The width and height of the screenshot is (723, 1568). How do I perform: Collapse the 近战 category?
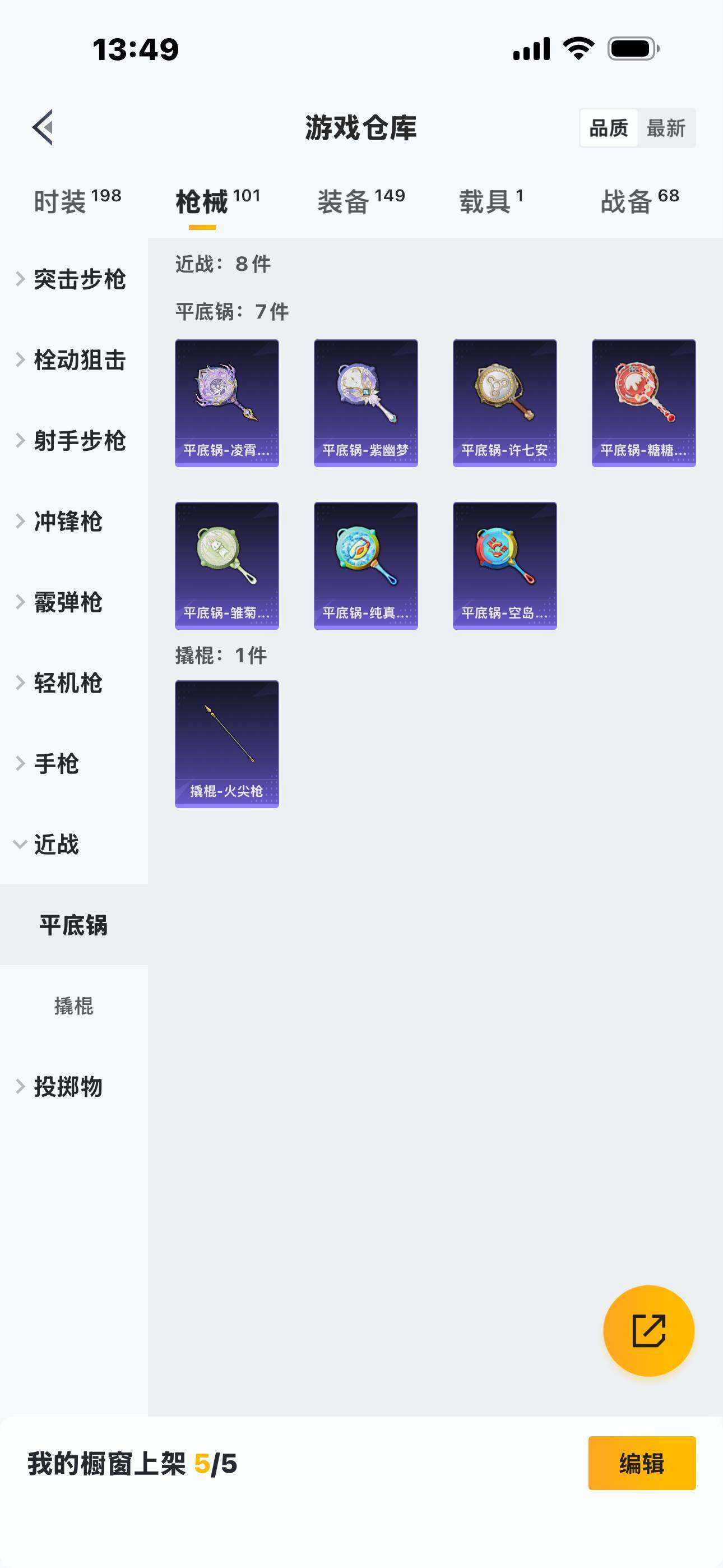56,844
